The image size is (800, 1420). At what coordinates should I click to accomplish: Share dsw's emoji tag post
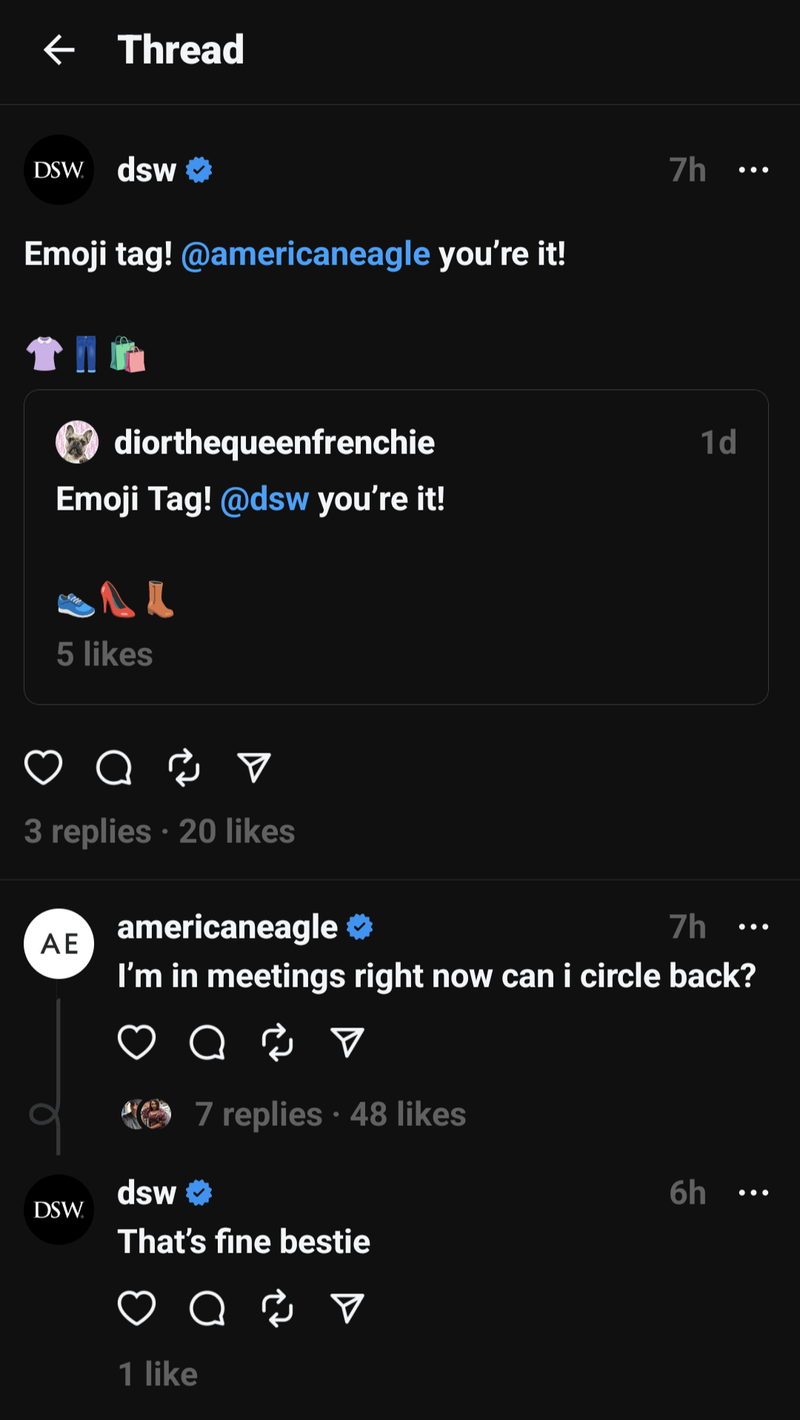pyautogui.click(x=254, y=767)
